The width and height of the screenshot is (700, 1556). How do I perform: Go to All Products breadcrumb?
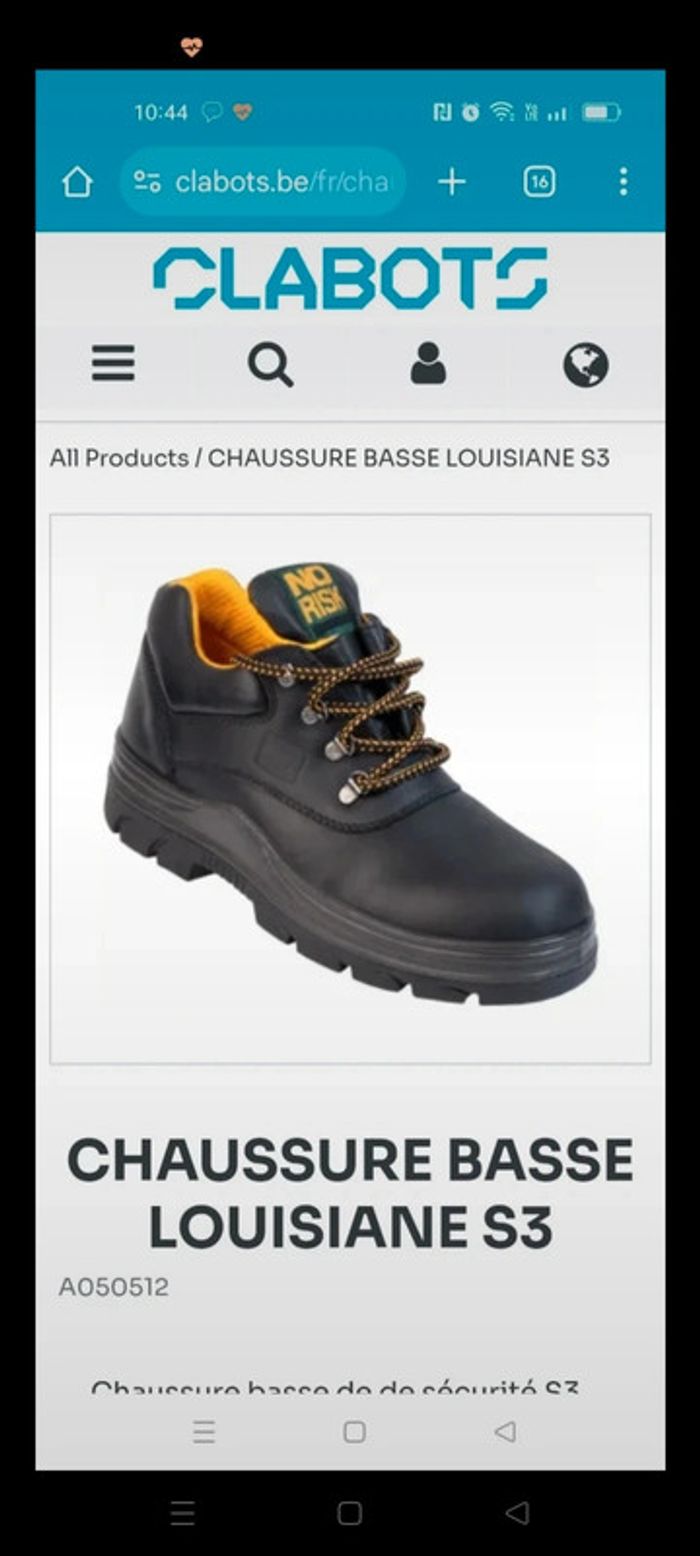119,458
